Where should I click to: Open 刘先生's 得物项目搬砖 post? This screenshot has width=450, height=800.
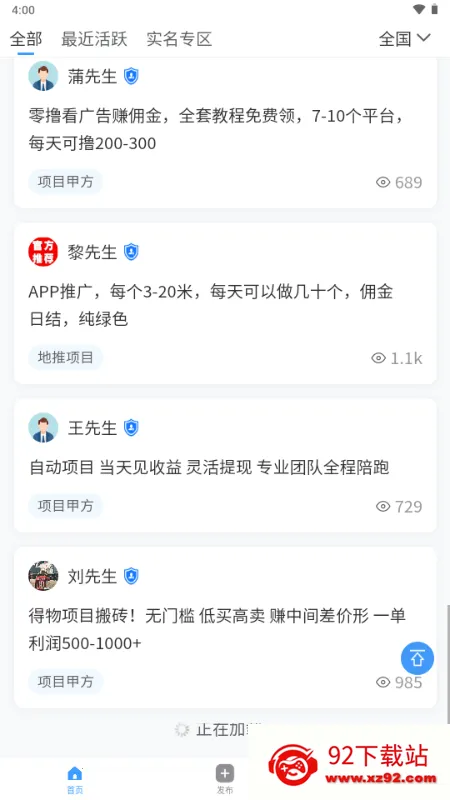tap(225, 628)
